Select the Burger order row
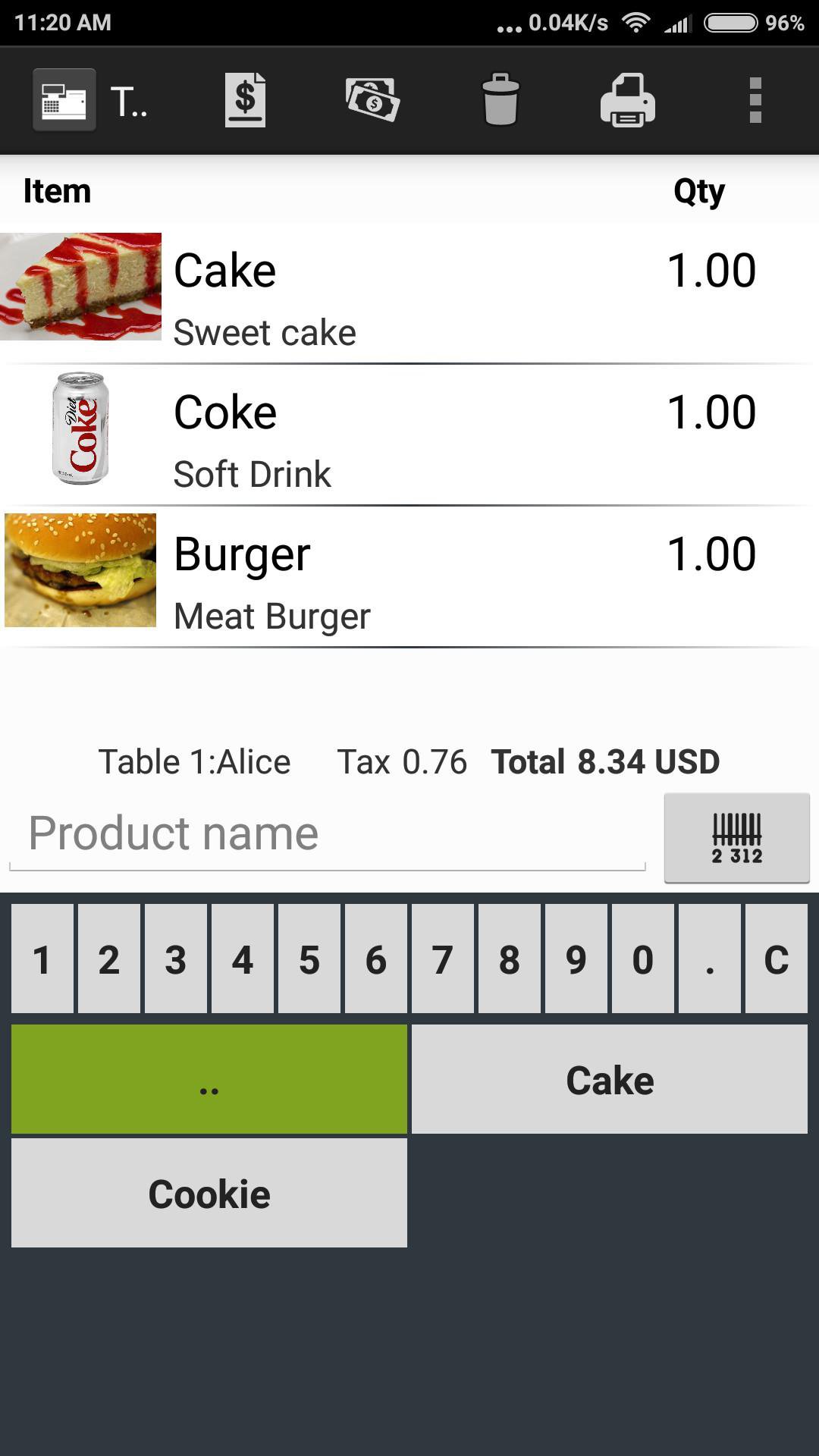Image resolution: width=819 pixels, height=1456 pixels. click(x=409, y=576)
